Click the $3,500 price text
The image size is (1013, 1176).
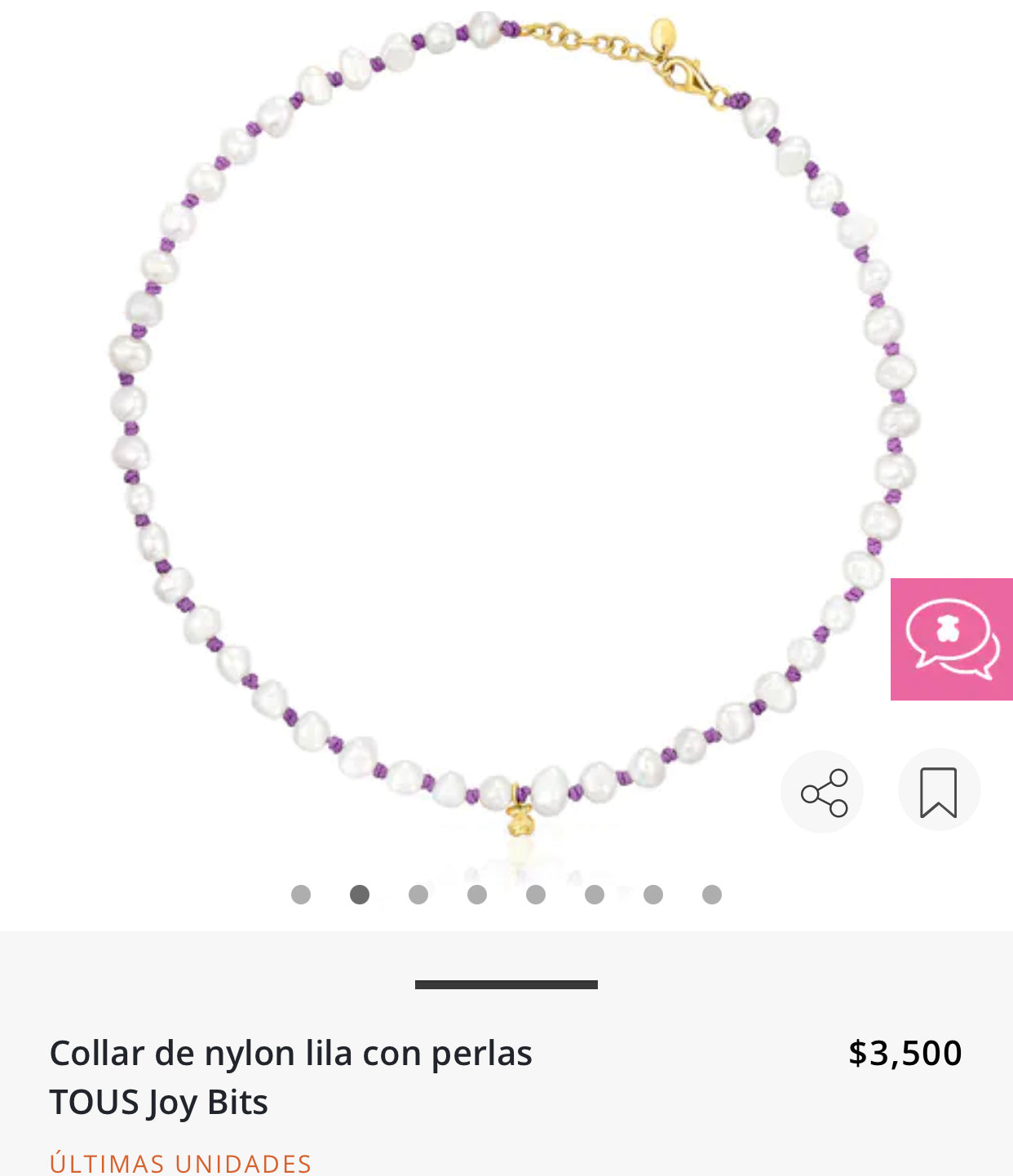(905, 1051)
